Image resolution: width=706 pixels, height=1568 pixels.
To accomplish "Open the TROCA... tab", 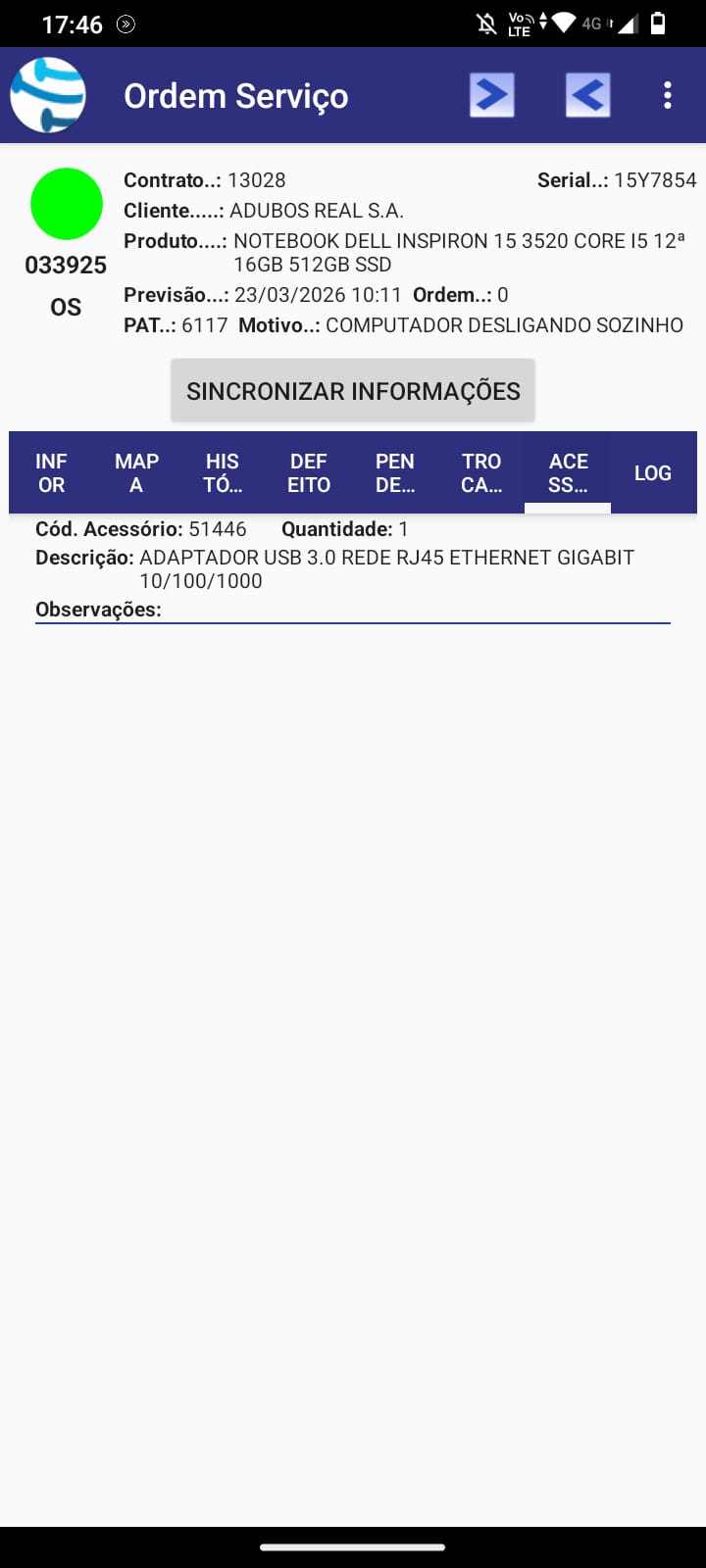I will 481,472.
